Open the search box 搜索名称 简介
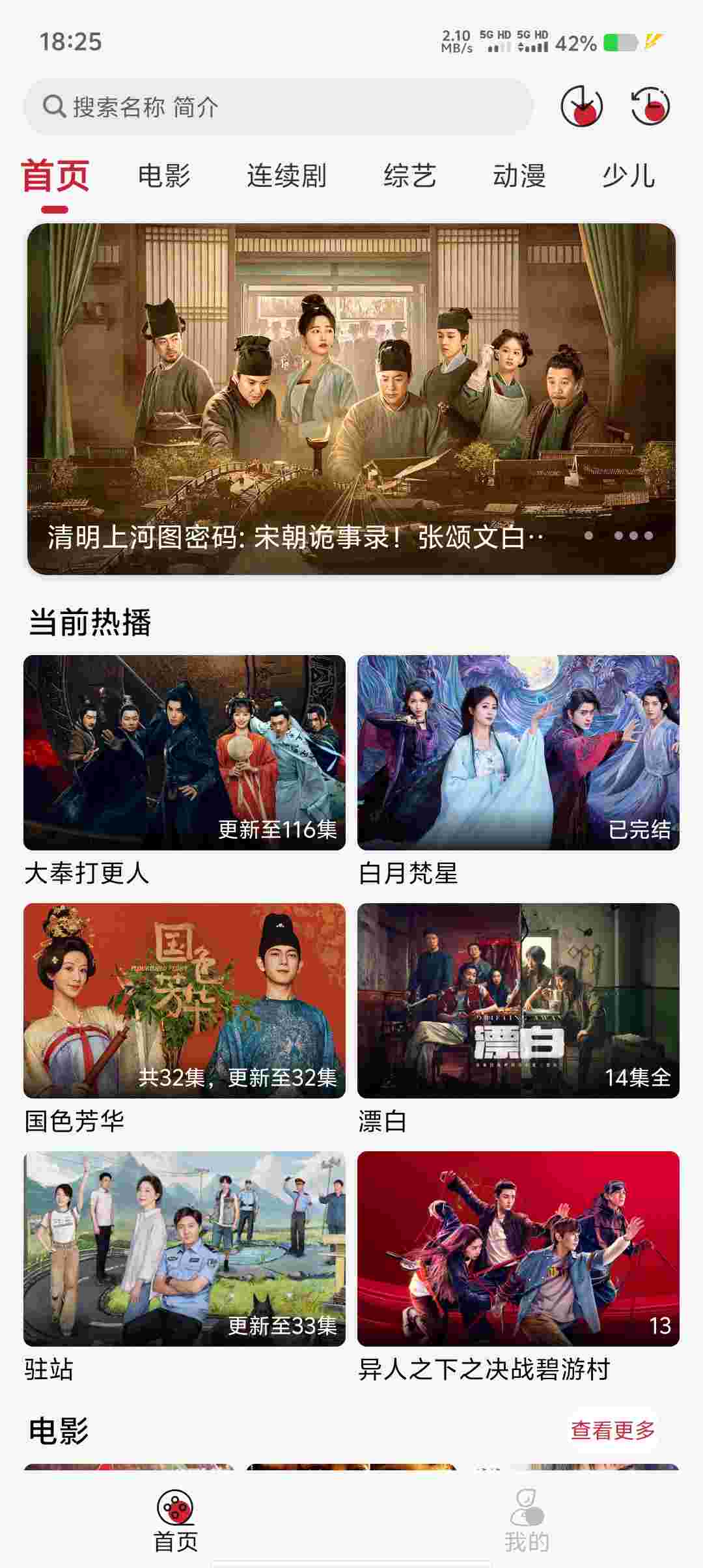The width and height of the screenshot is (703, 1568). click(x=279, y=107)
